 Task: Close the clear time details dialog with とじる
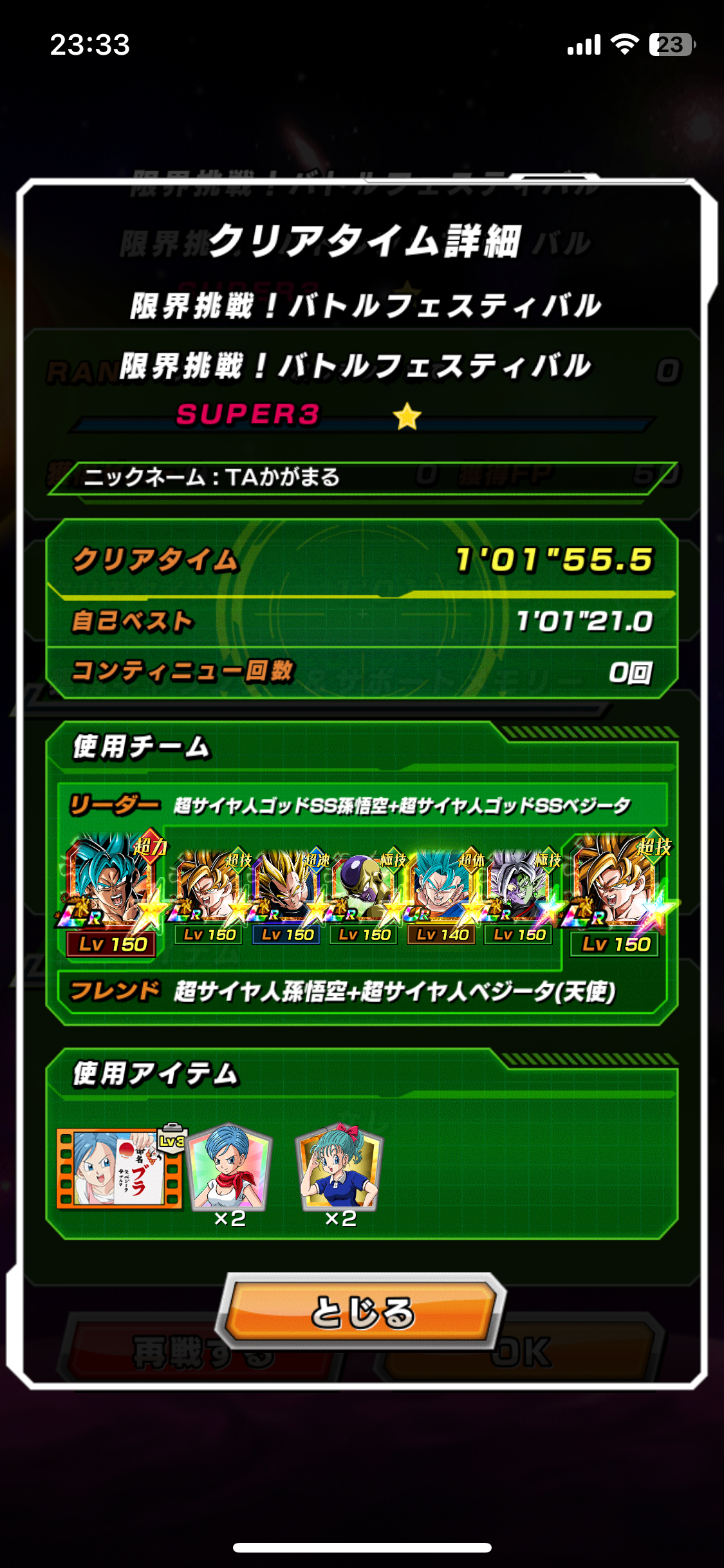tap(362, 1311)
